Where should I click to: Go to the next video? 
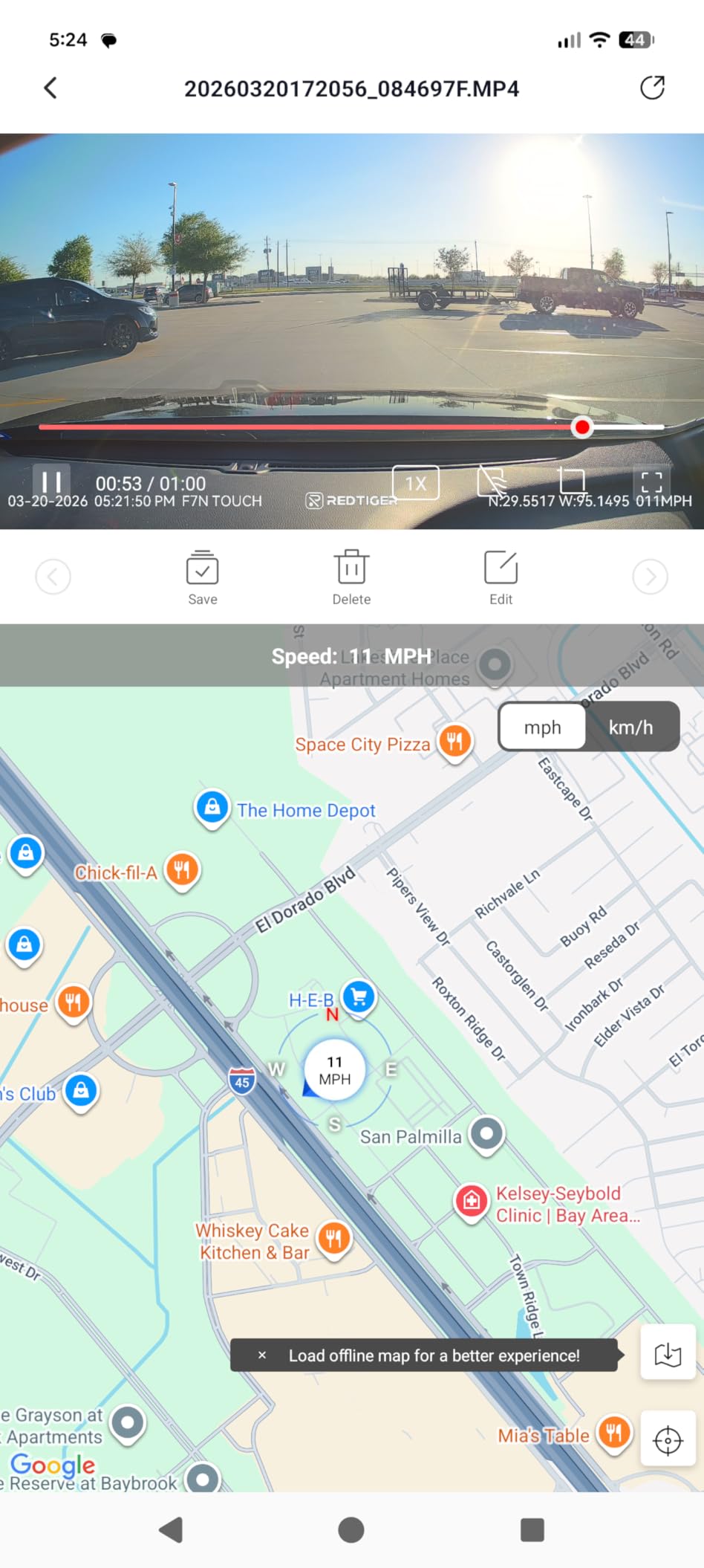pos(650,577)
